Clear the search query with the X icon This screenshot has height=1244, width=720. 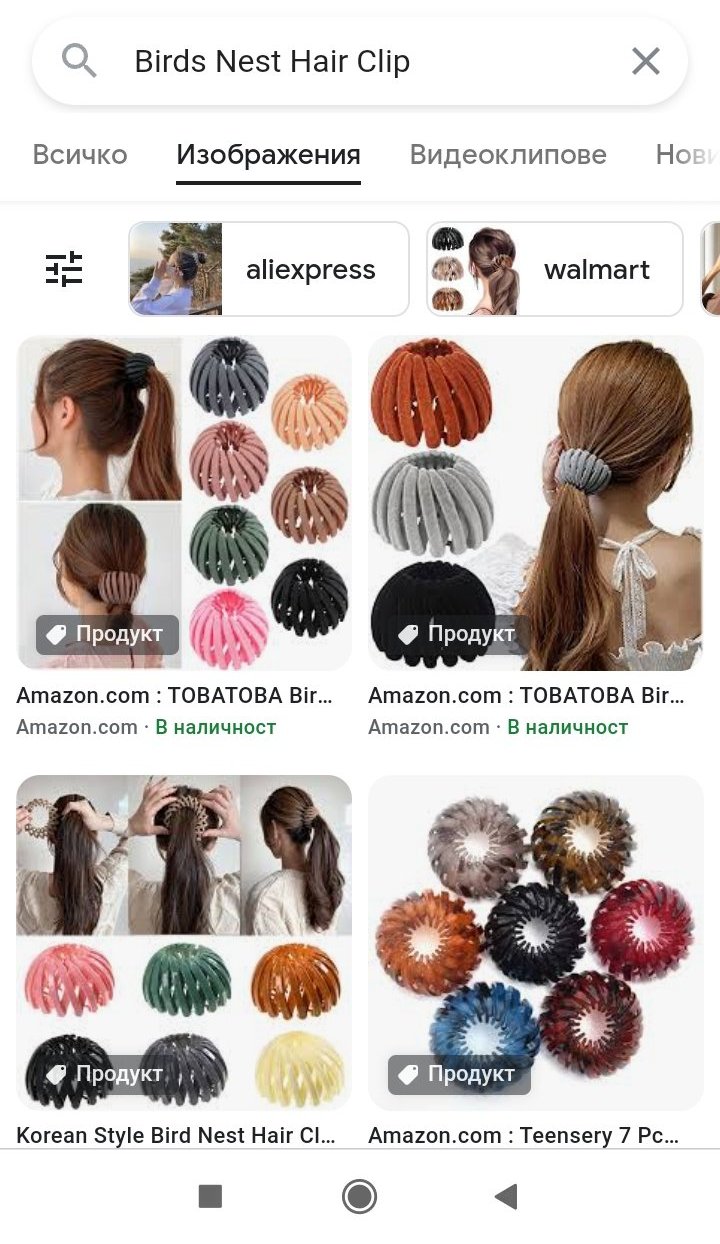(646, 62)
